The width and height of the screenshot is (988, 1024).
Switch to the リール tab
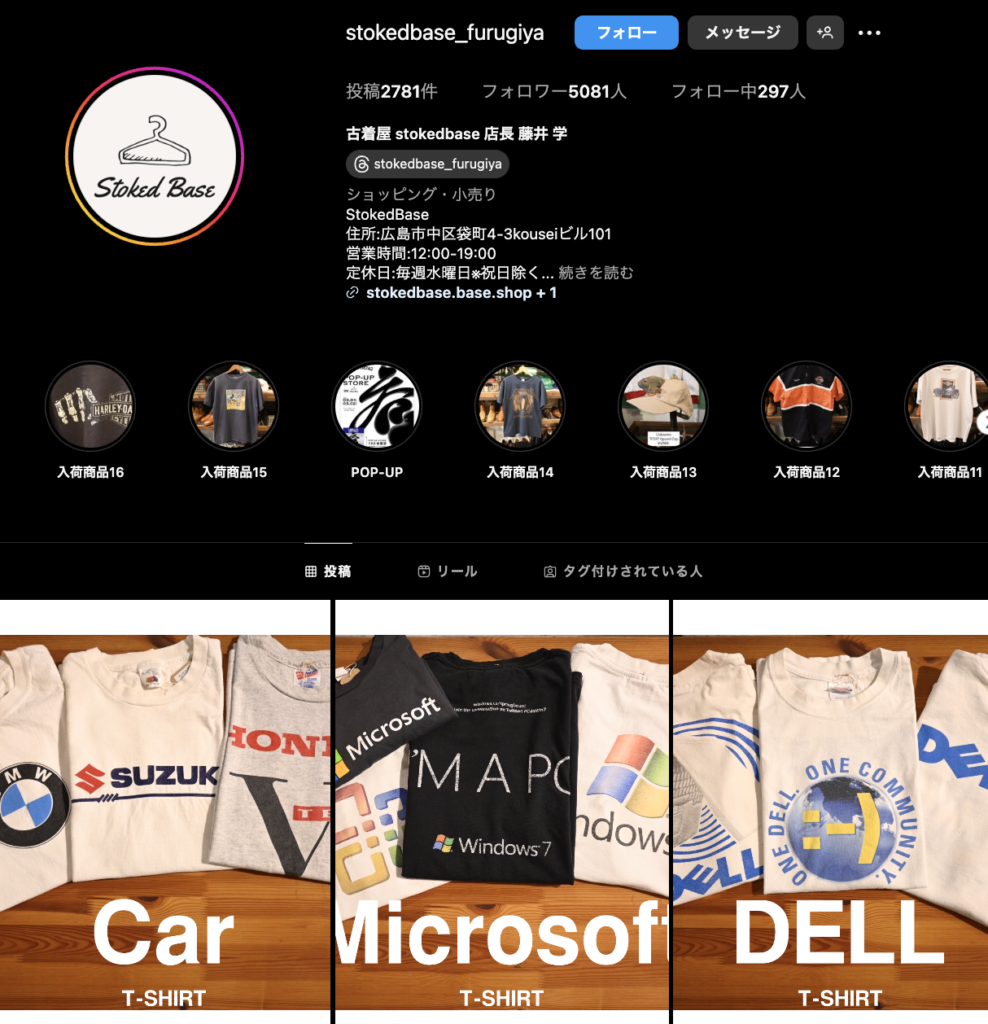pos(447,571)
